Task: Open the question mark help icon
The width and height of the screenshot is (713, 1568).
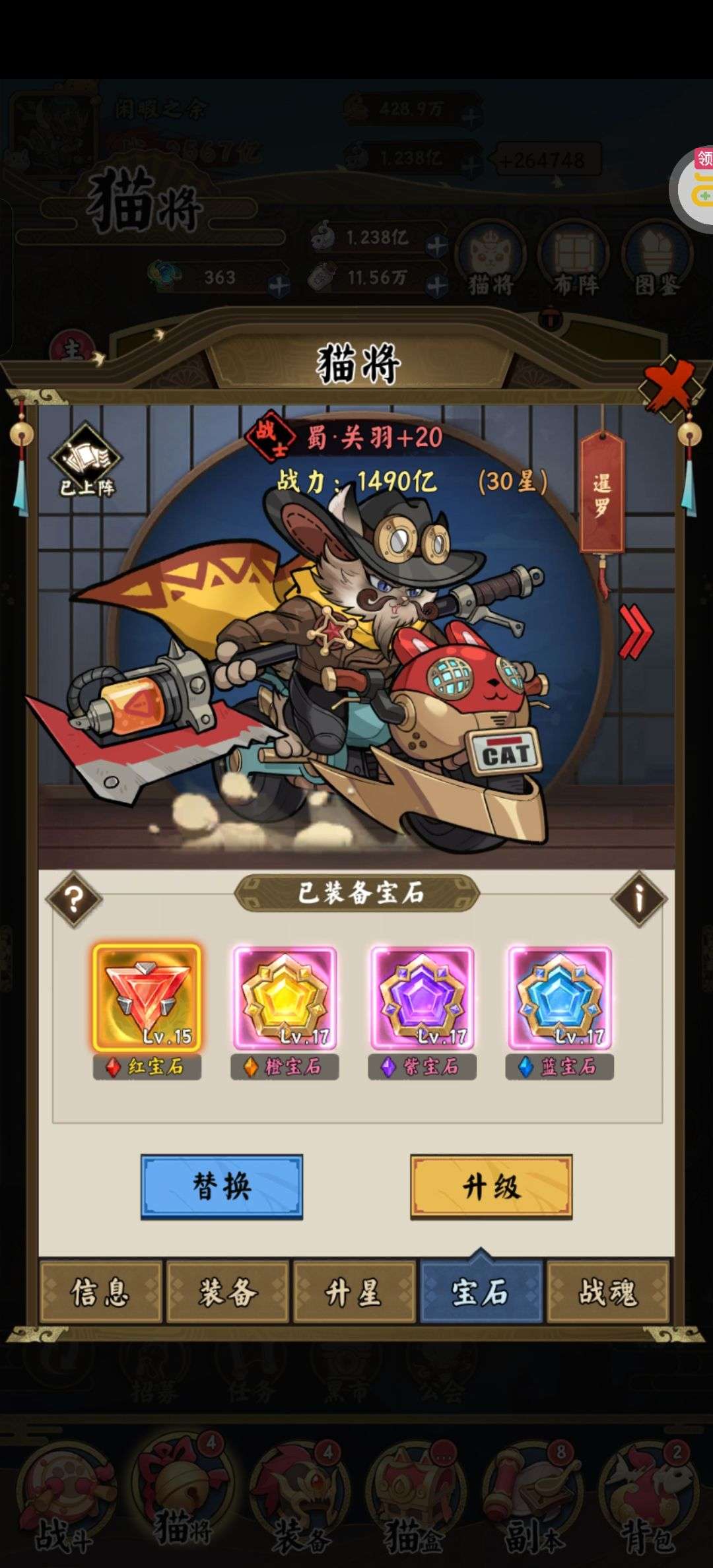Action: point(74,899)
